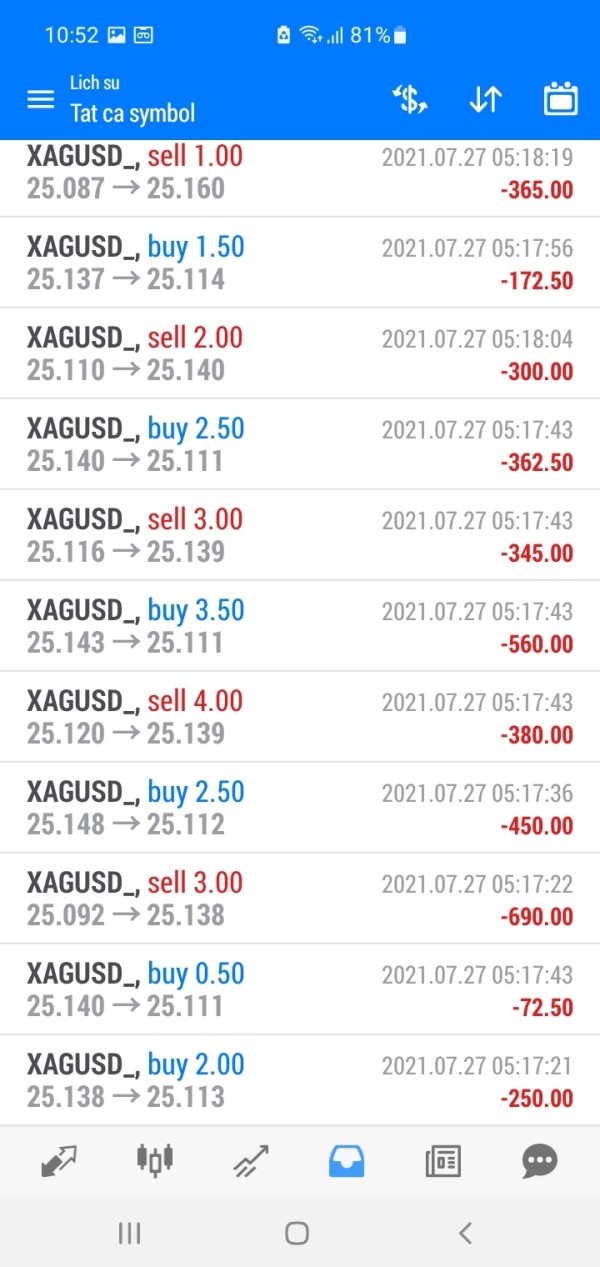Switch to the Quotes tab
The height and width of the screenshot is (1267, 600).
59,1161
